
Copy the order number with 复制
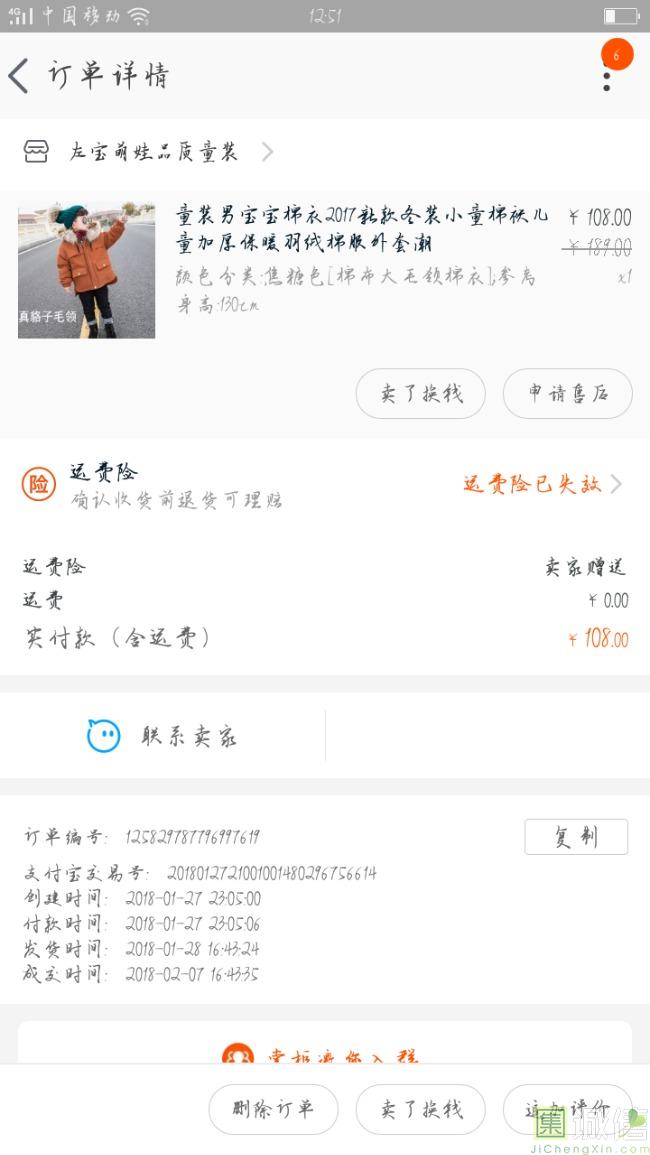point(576,837)
